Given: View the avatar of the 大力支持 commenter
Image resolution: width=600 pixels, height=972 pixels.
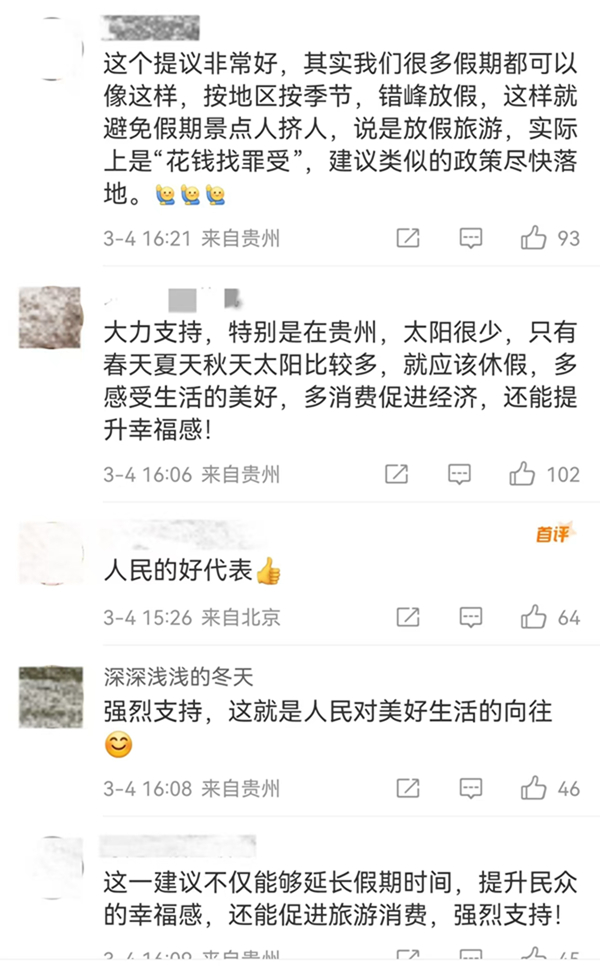Looking at the screenshot, I should point(50,317).
